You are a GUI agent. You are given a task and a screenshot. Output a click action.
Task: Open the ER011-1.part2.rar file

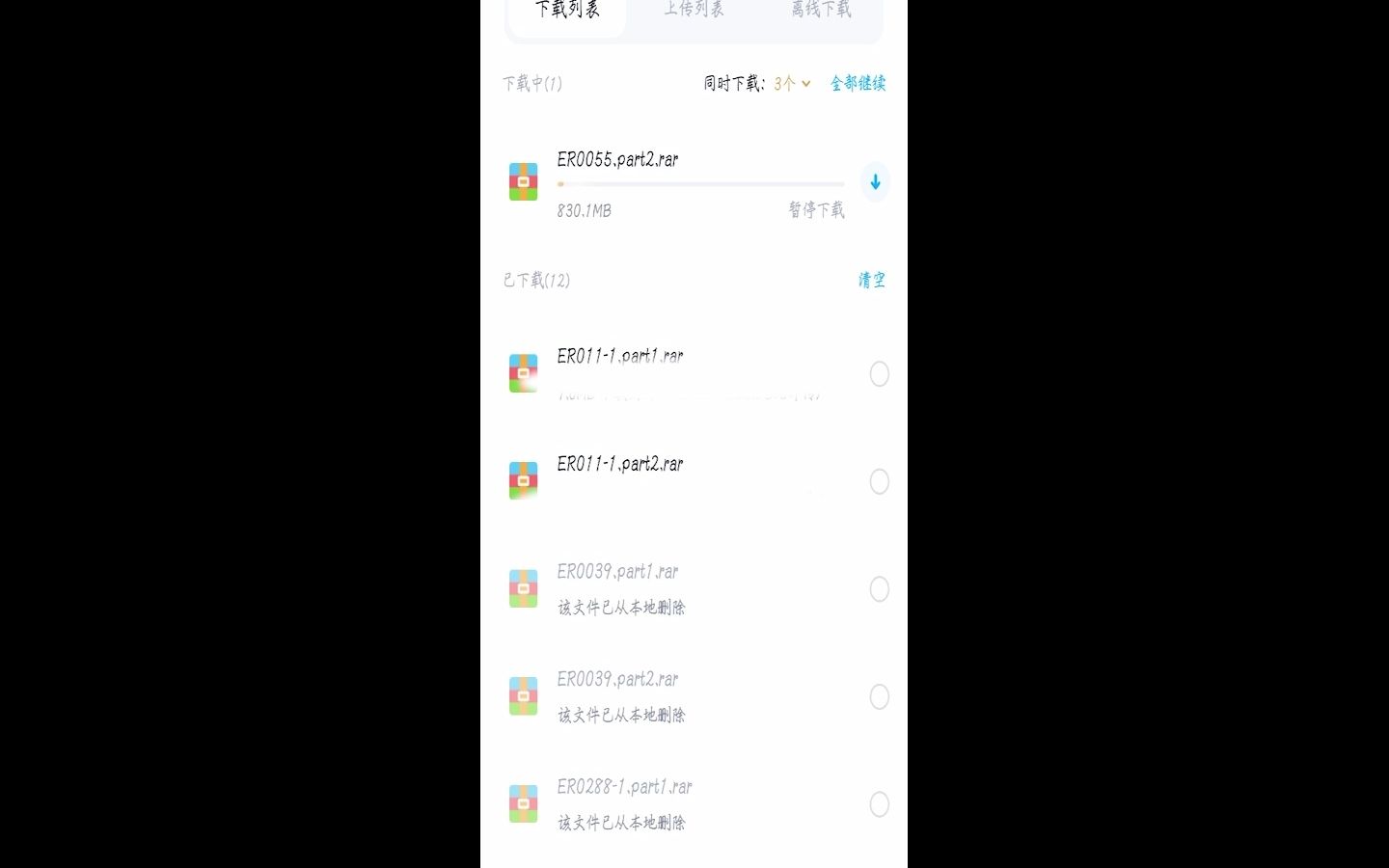(x=620, y=465)
